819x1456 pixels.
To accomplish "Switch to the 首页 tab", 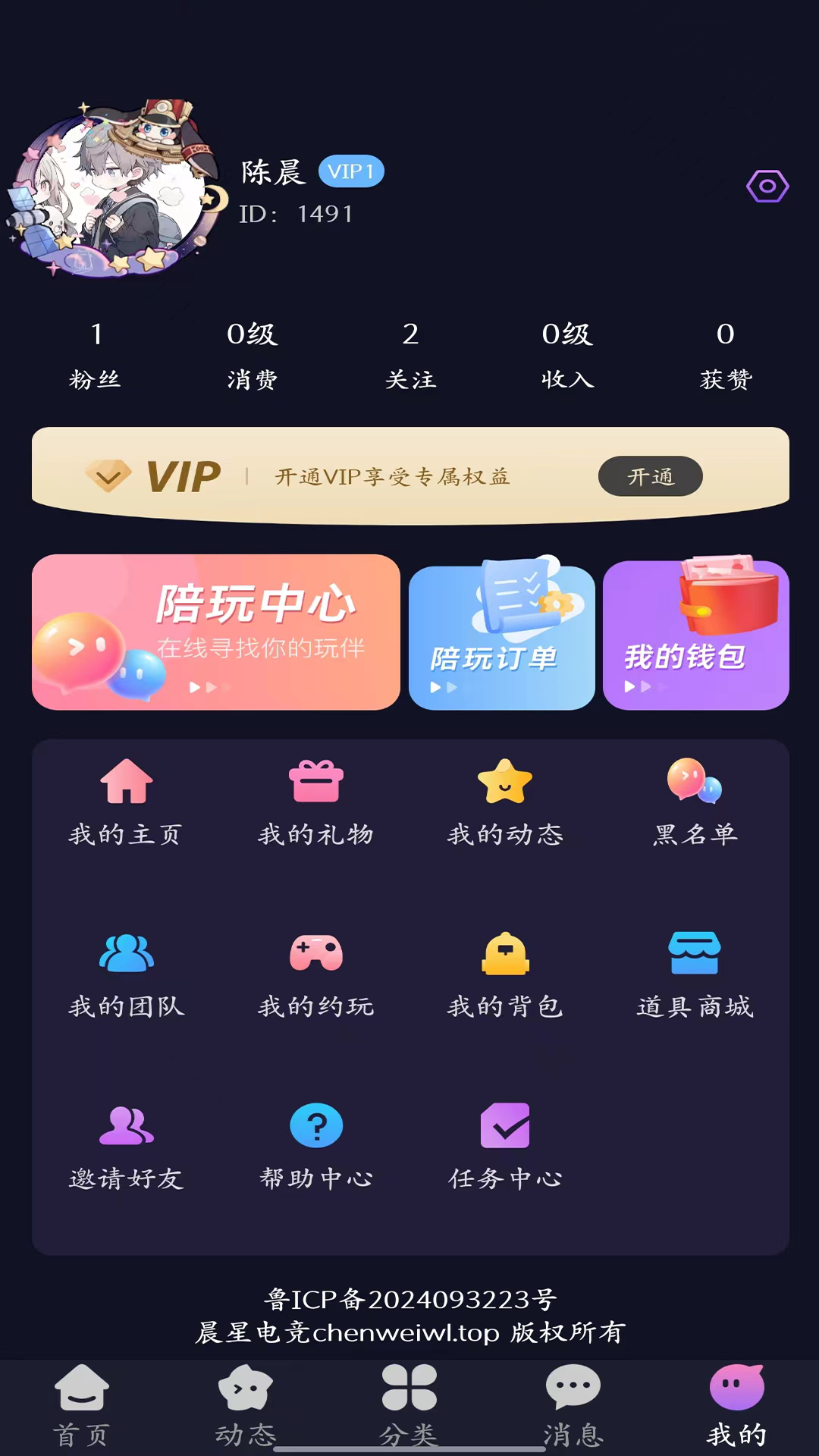I will pyautogui.click(x=82, y=1403).
